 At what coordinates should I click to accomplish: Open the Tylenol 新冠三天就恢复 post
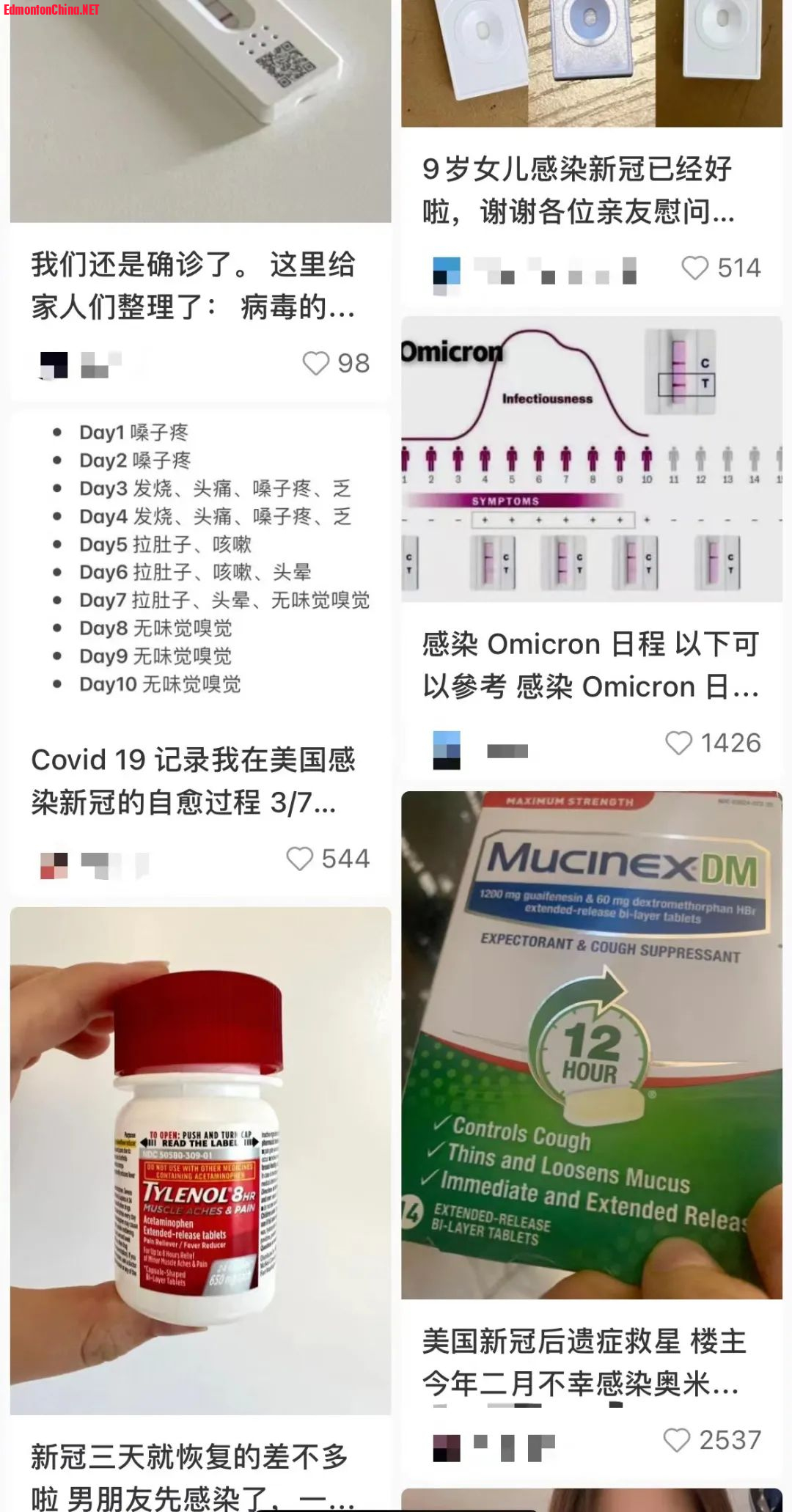pos(200,1160)
